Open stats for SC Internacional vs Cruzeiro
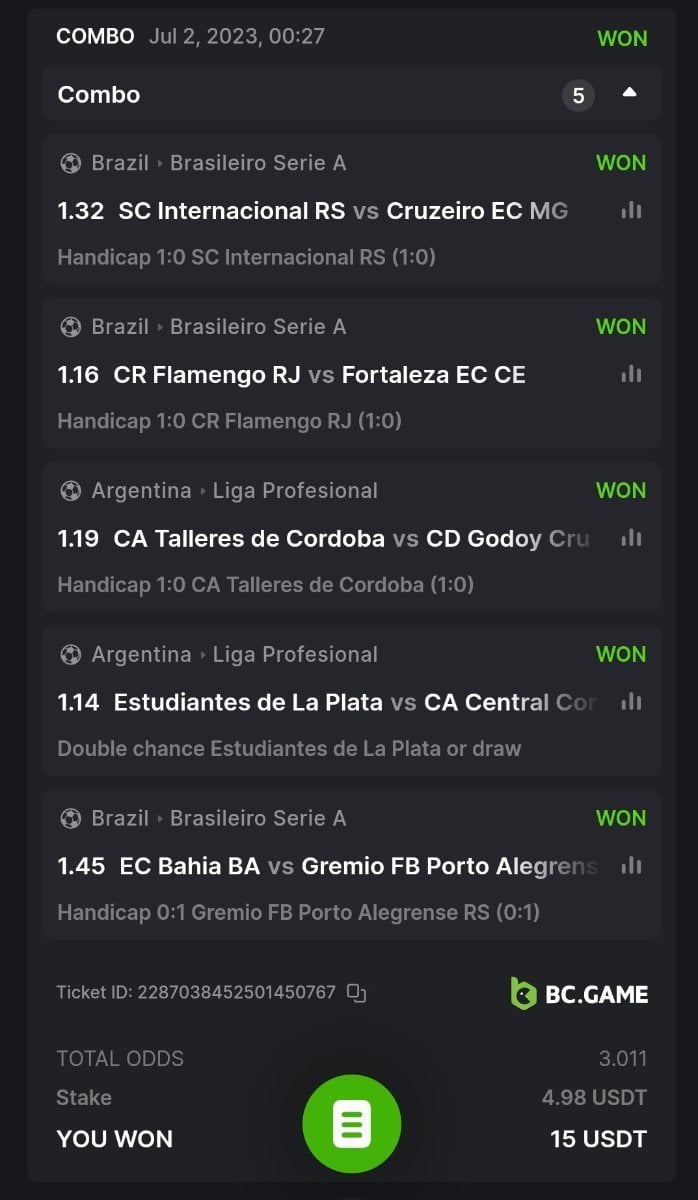698x1200 pixels. tap(631, 210)
